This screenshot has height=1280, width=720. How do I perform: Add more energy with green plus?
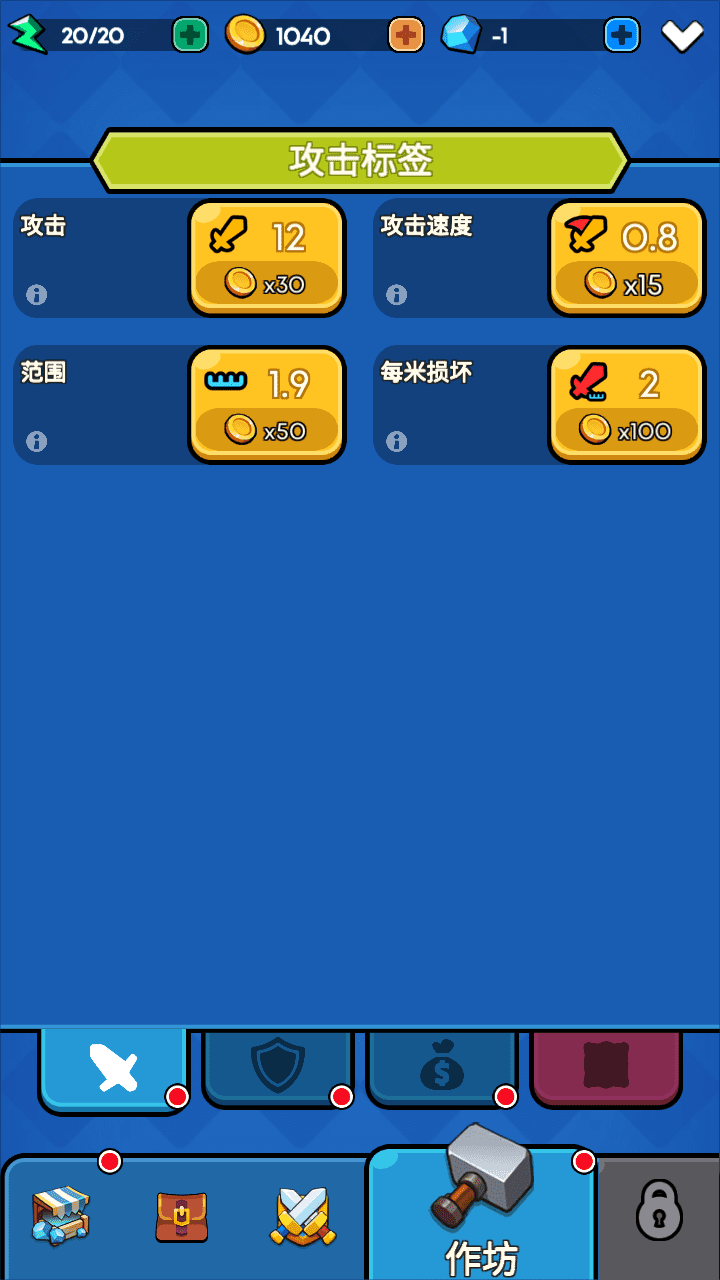(190, 36)
